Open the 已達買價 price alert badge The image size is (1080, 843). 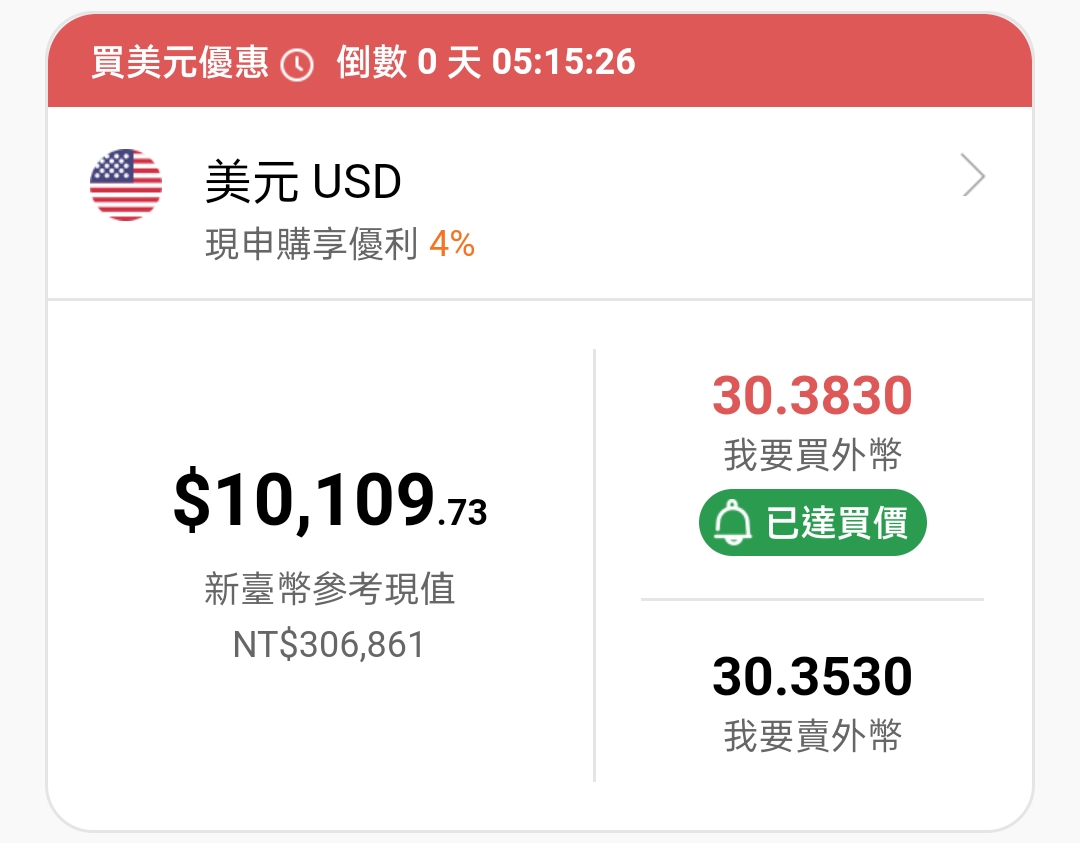coord(812,523)
